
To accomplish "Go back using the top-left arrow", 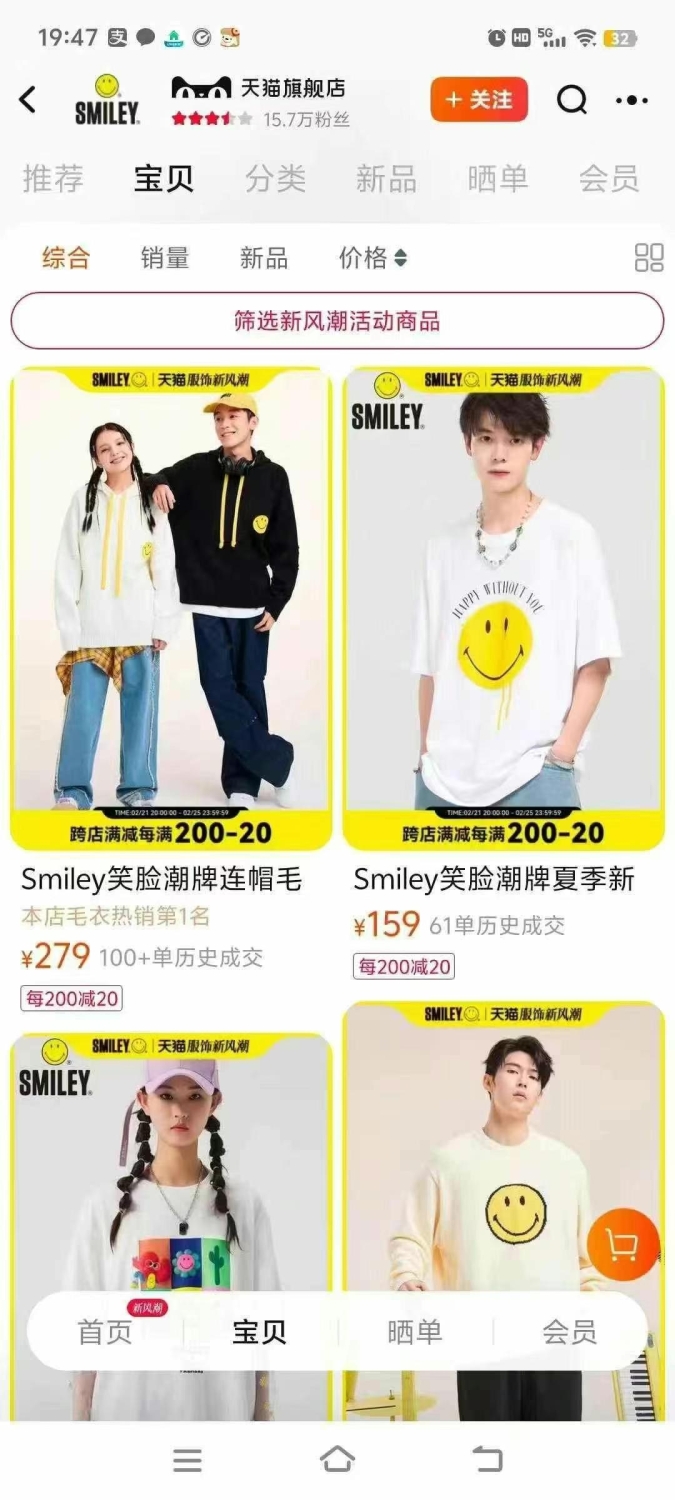I will coord(28,100).
